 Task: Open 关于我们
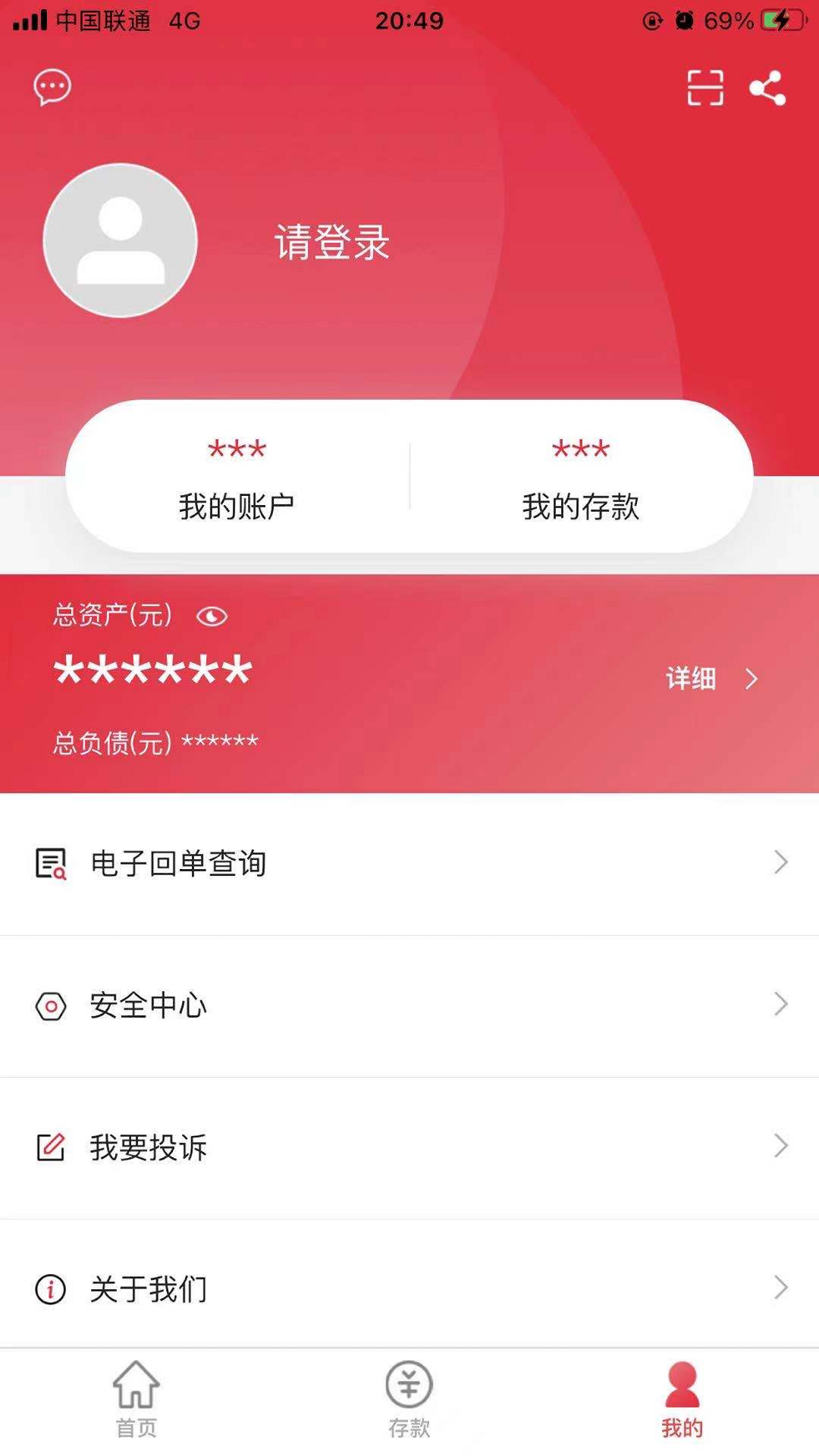tap(409, 1288)
